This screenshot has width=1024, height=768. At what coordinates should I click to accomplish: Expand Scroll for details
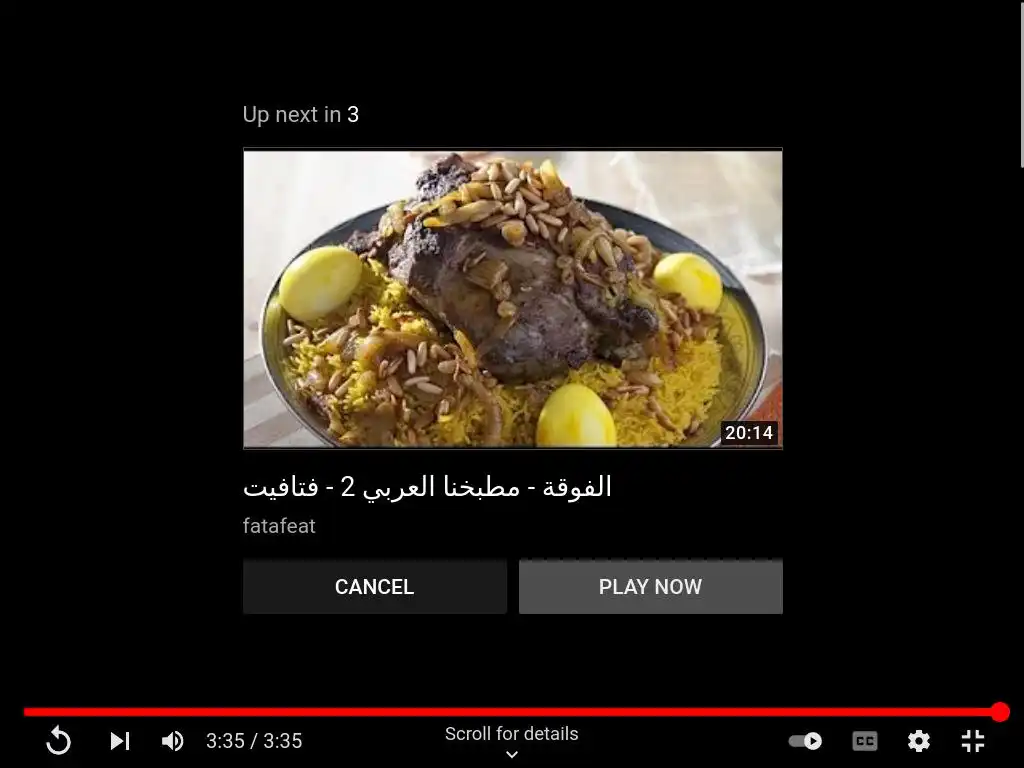(x=511, y=743)
